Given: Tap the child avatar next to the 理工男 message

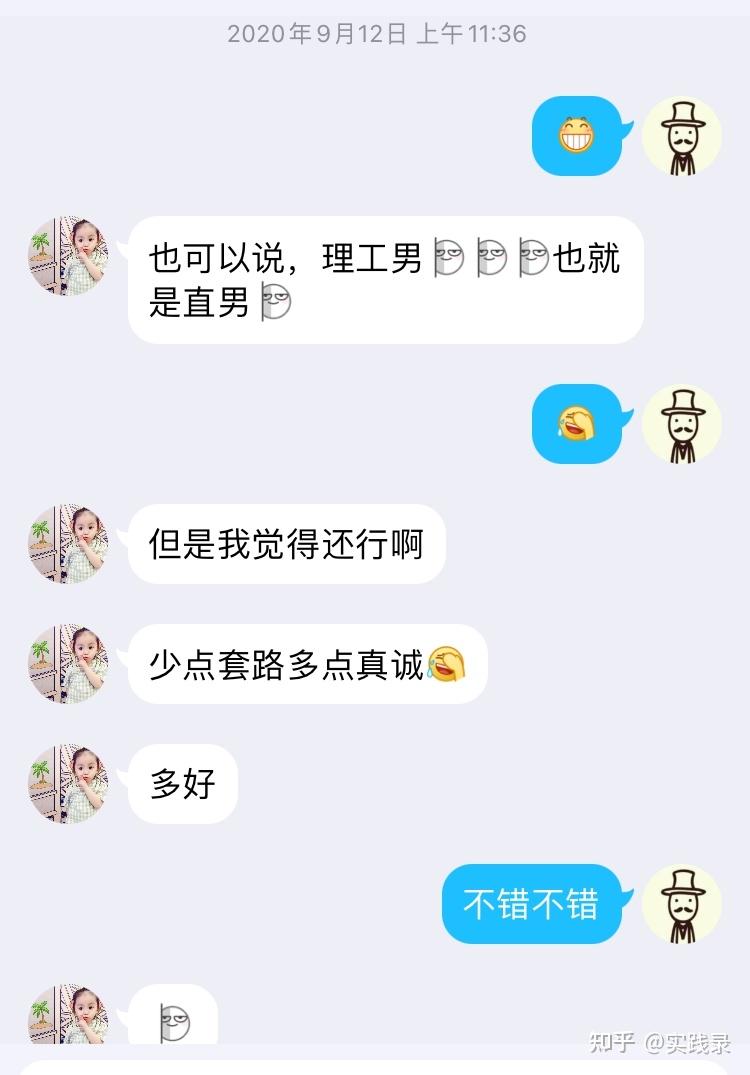Looking at the screenshot, I should click(x=68, y=256).
